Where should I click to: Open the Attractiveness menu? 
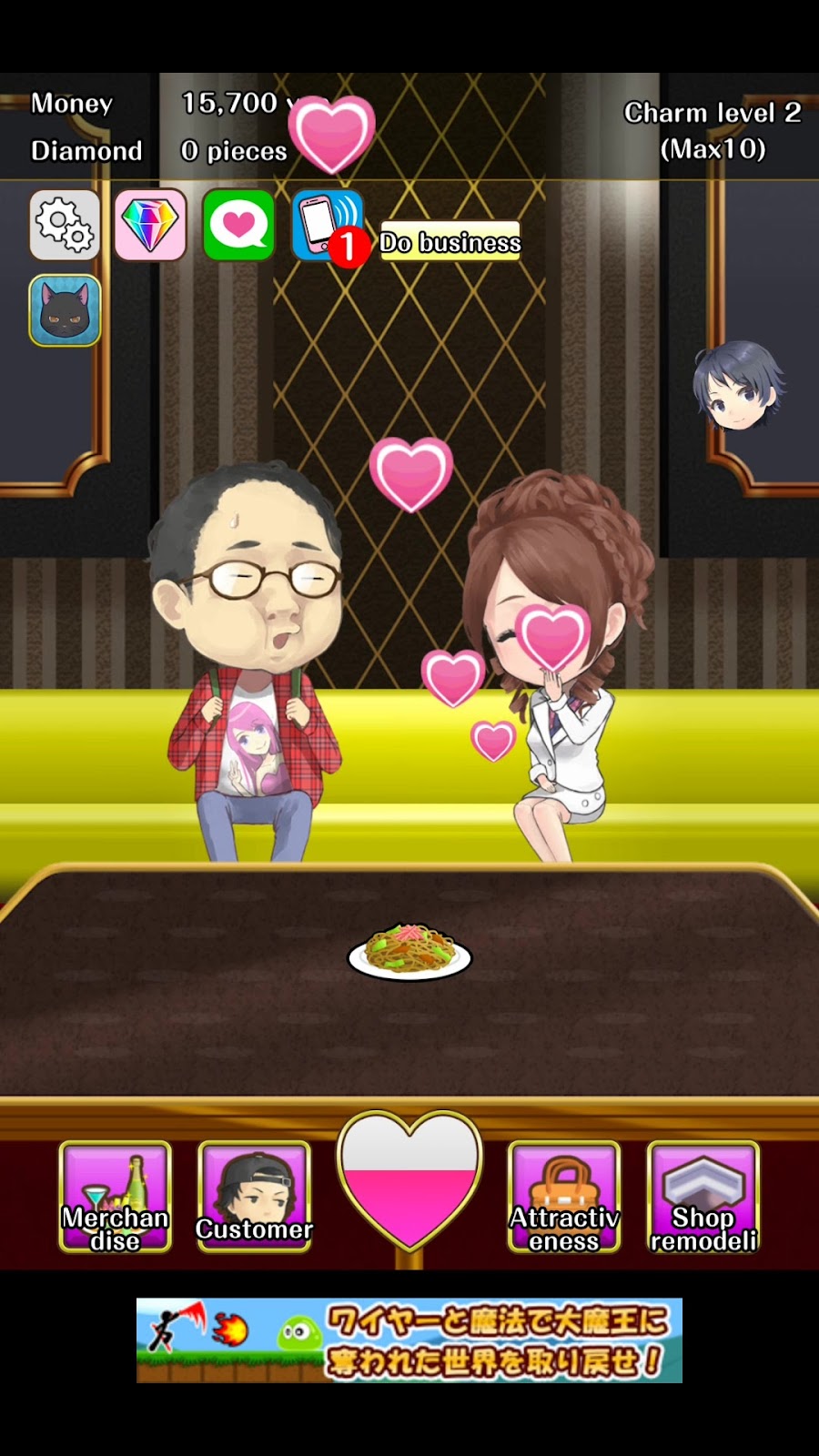[x=564, y=1197]
